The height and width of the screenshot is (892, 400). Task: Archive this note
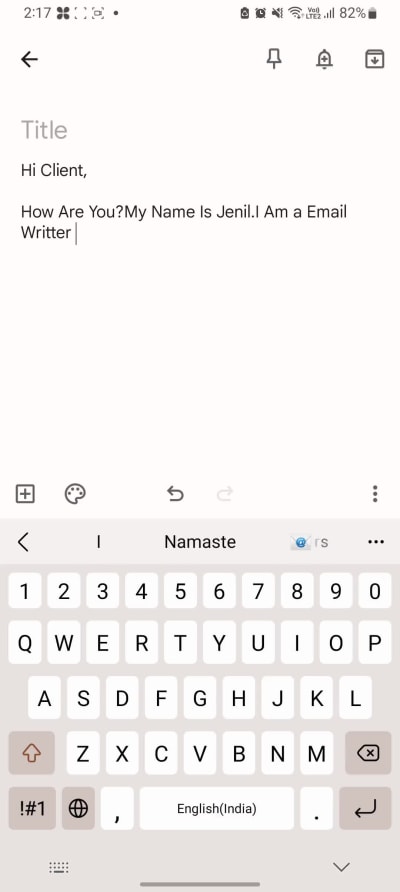point(374,59)
